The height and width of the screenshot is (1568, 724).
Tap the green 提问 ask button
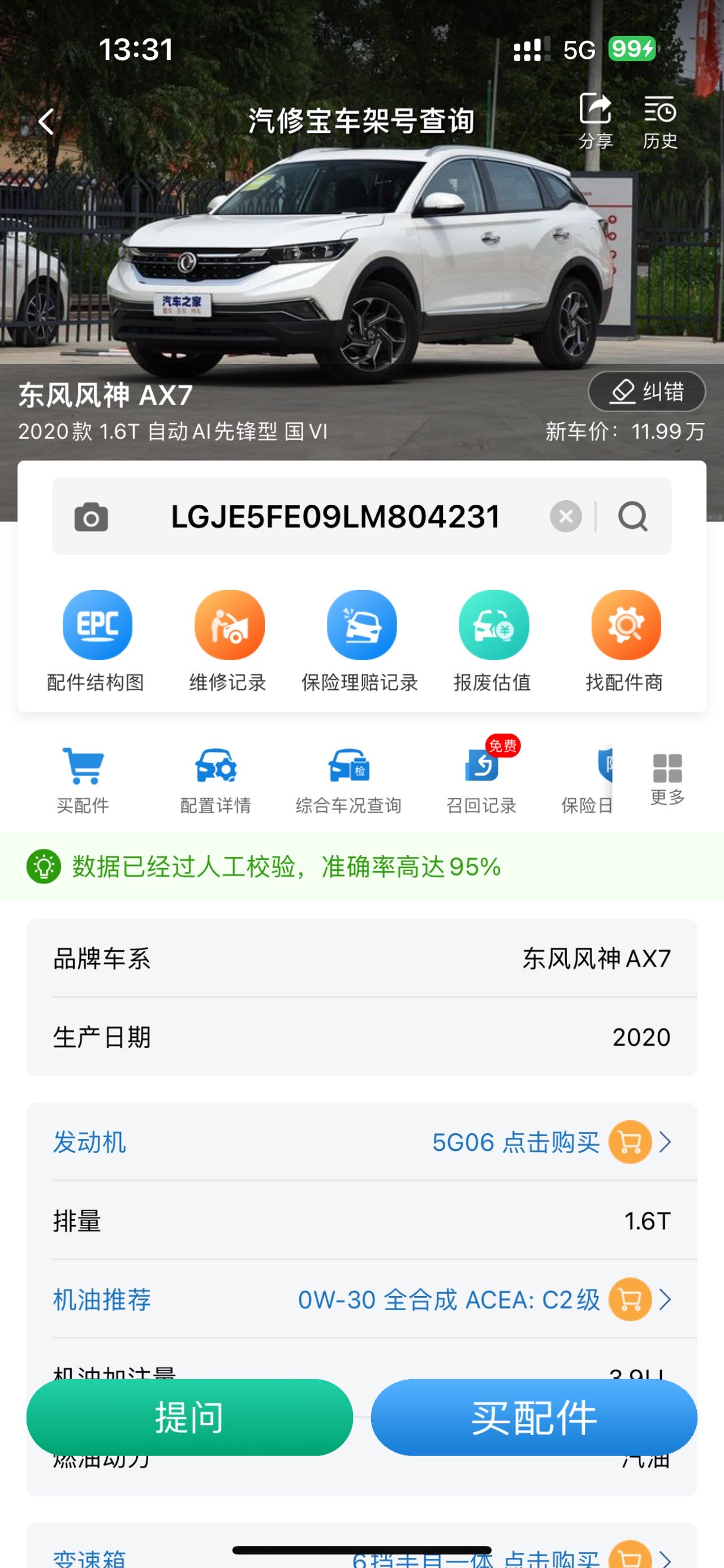point(189,1417)
